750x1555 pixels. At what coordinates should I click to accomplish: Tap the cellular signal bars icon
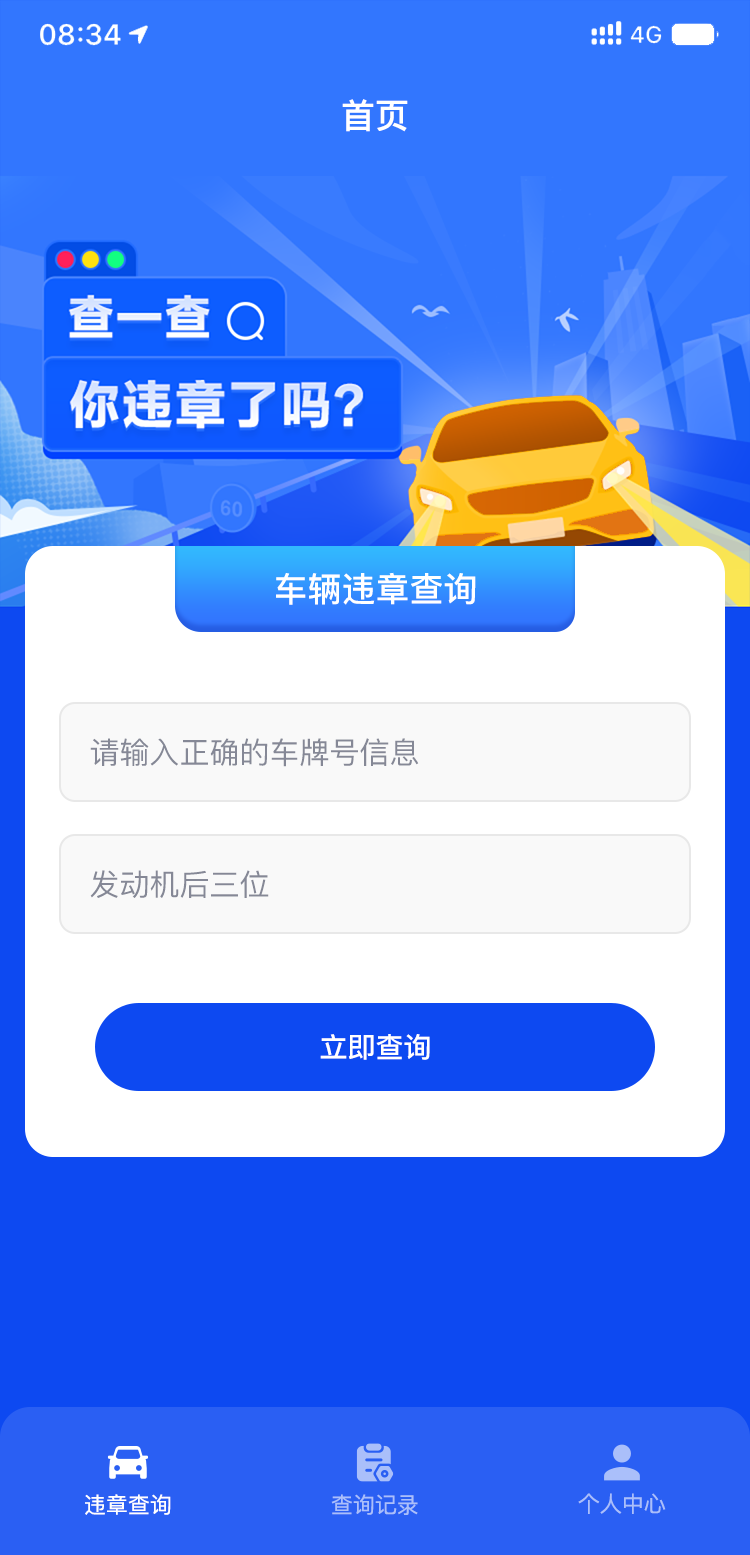click(604, 33)
